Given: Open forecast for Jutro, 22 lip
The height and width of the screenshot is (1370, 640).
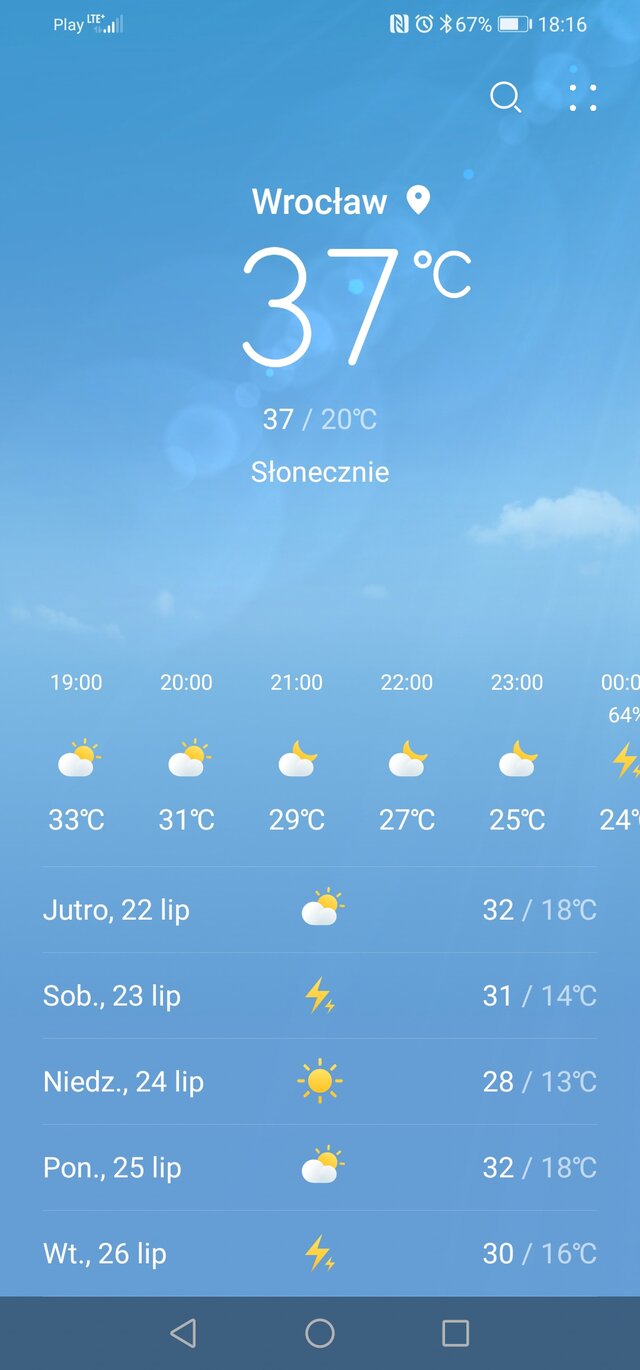Looking at the screenshot, I should point(320,910).
